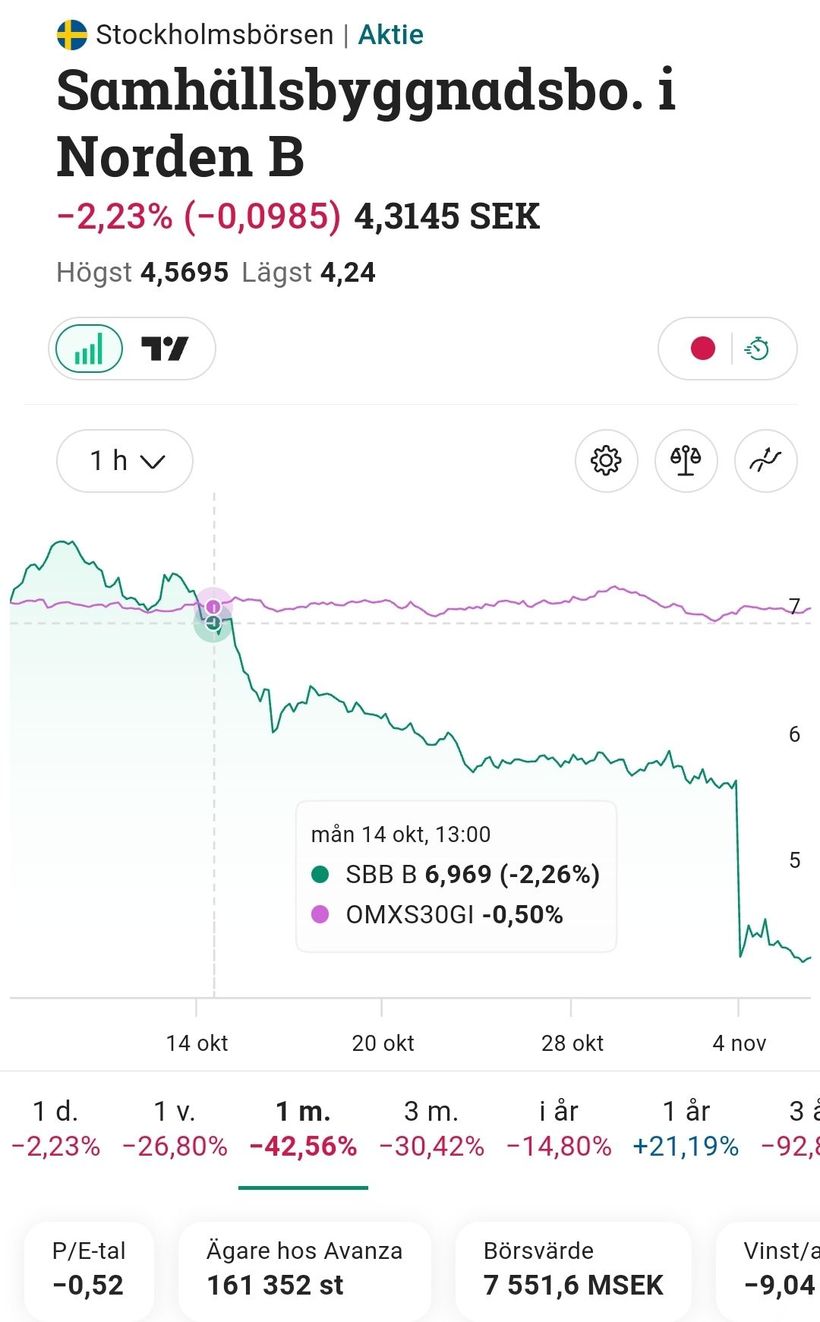The image size is (820, 1322).
Task: Open the compare scales icon
Action: coord(686,461)
